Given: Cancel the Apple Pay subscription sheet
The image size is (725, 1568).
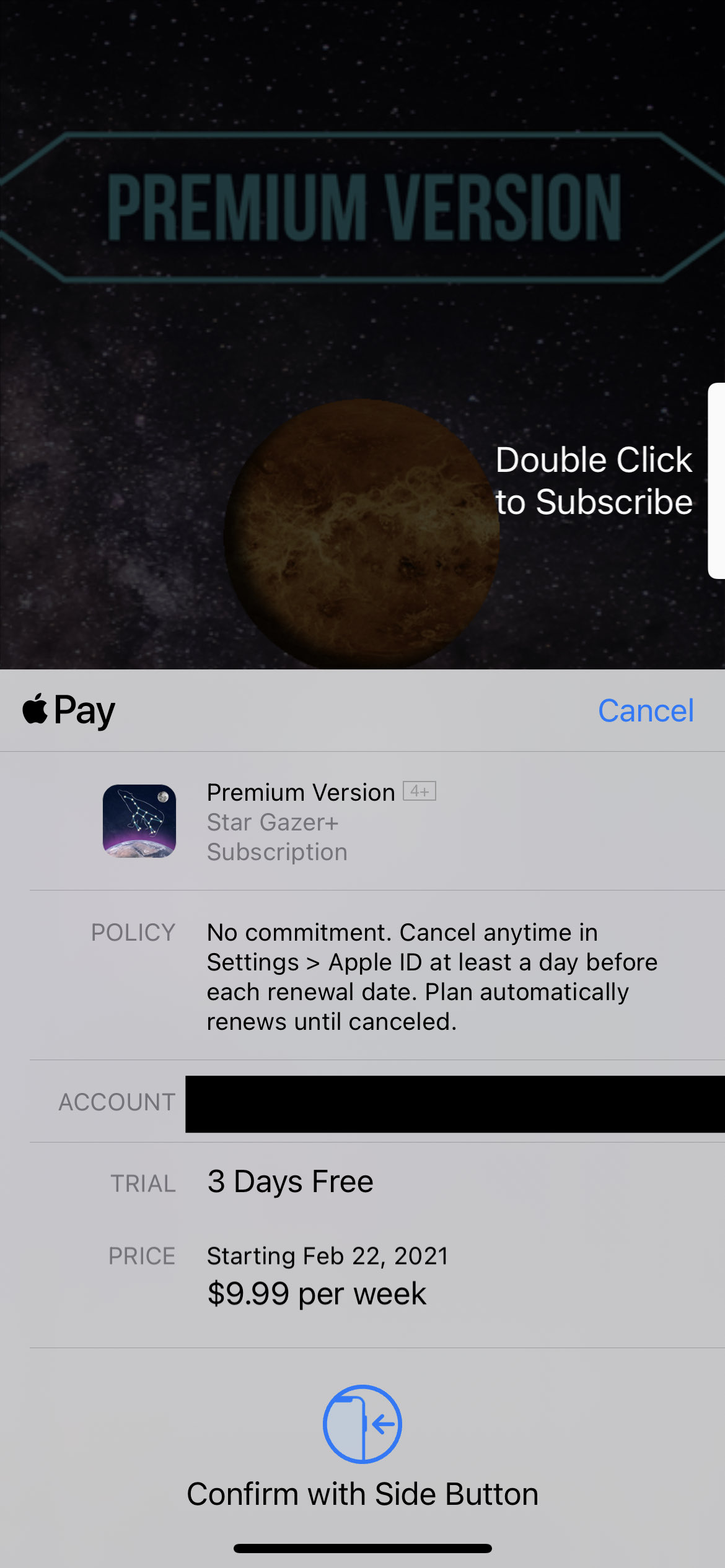Looking at the screenshot, I should 645,710.
